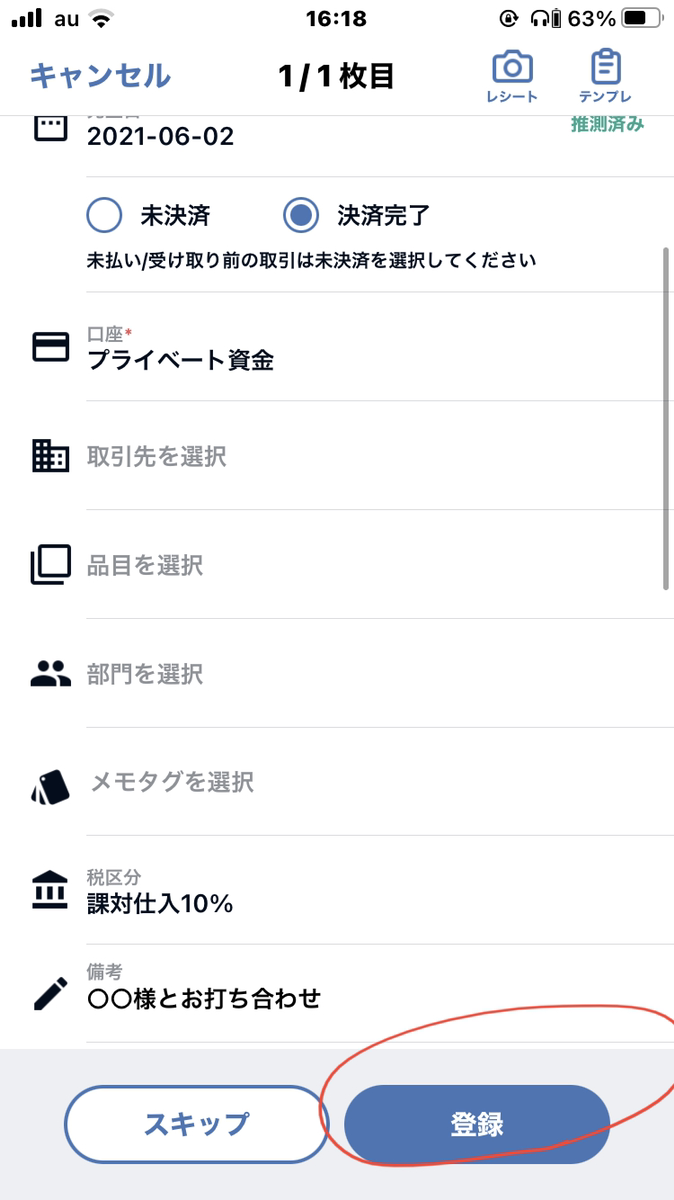674x1200 pixels.
Task: Open the レシート camera icon
Action: pyautogui.click(x=512, y=77)
